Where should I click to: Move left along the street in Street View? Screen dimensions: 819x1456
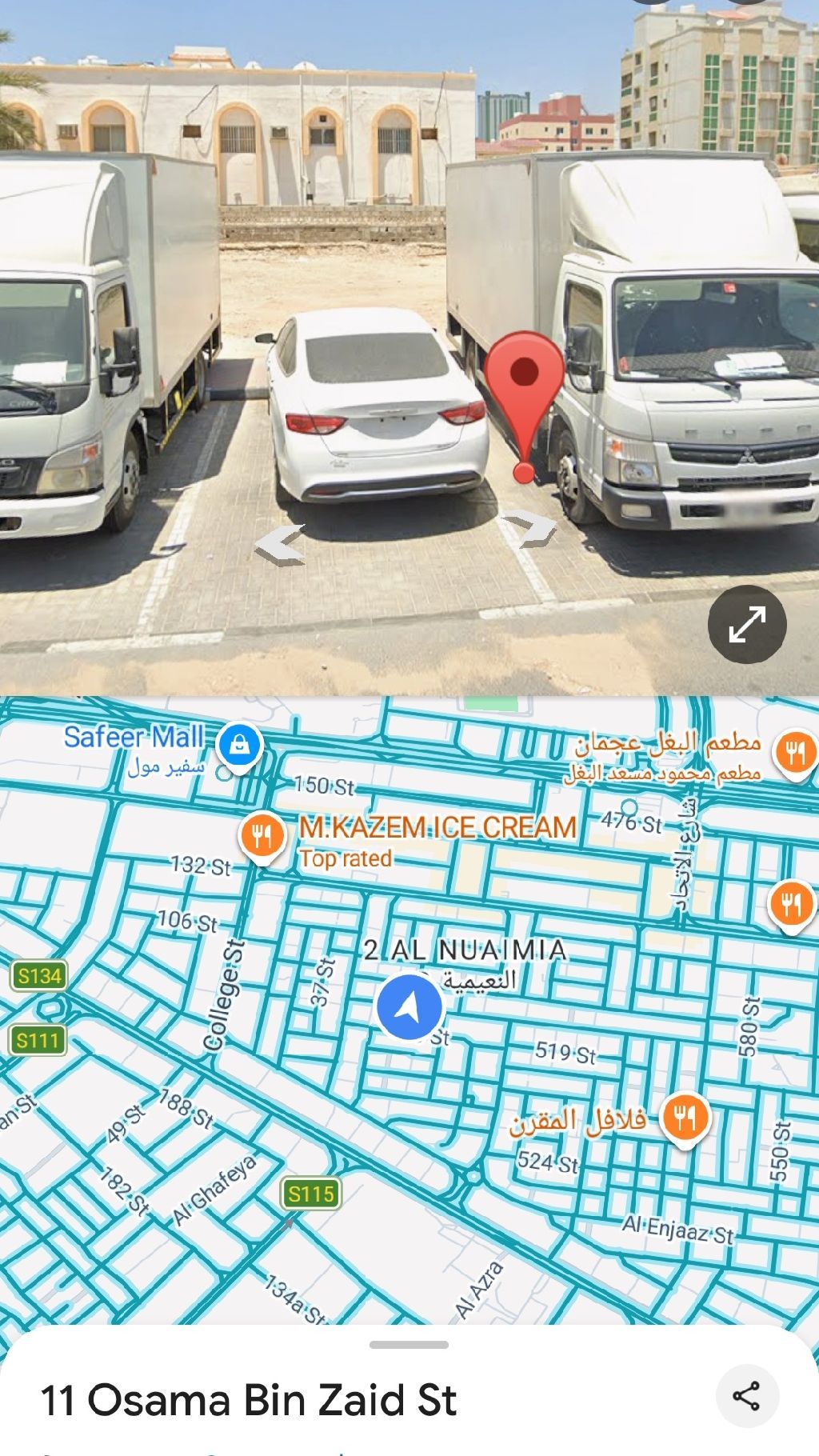(x=281, y=545)
